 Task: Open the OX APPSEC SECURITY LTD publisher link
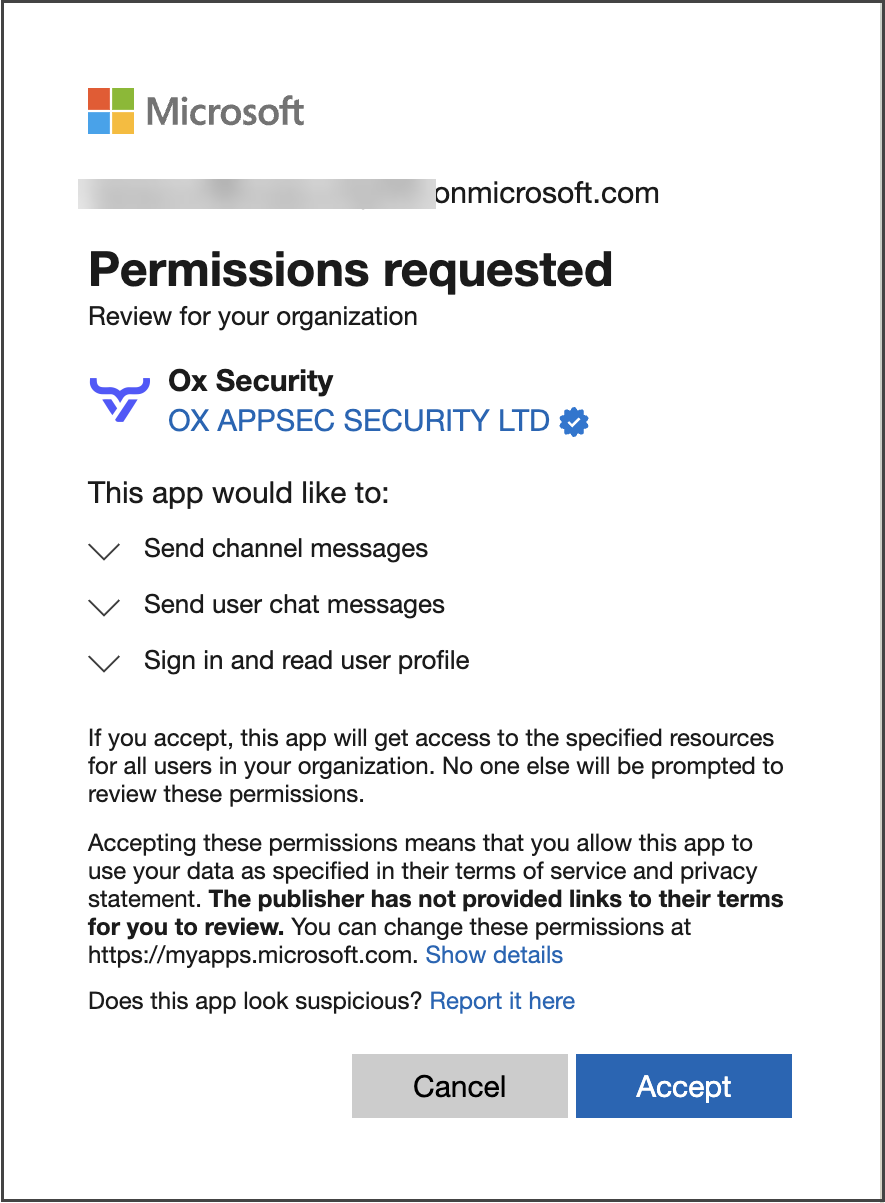coord(358,421)
